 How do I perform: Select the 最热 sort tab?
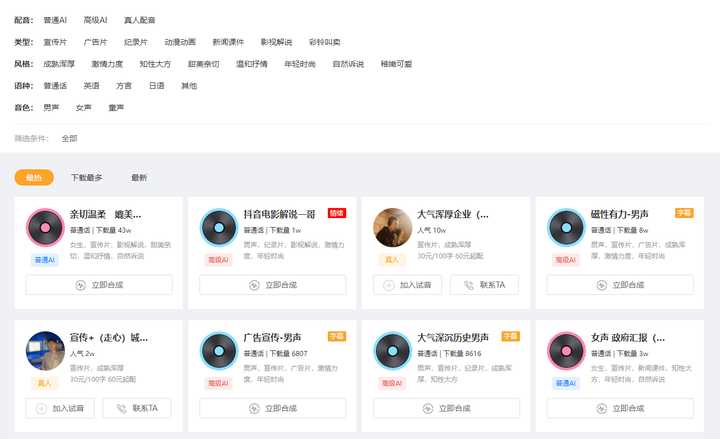pyautogui.click(x=34, y=177)
